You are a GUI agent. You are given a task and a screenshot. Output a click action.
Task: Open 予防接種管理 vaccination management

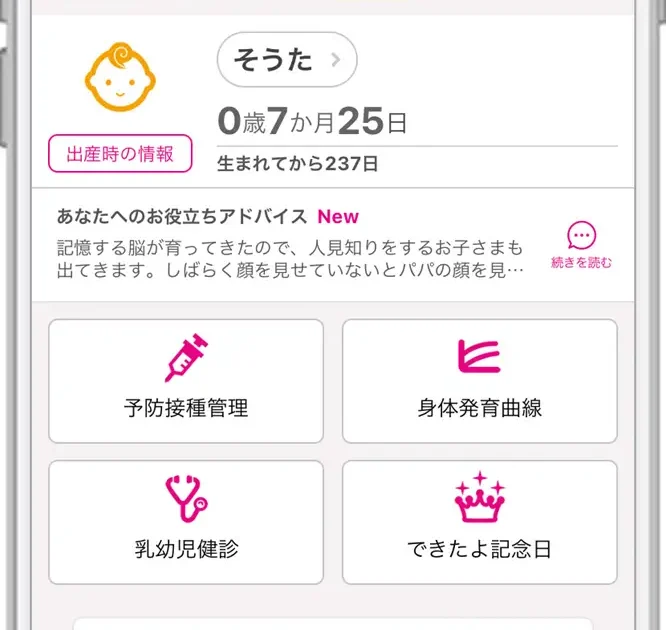coord(186,381)
